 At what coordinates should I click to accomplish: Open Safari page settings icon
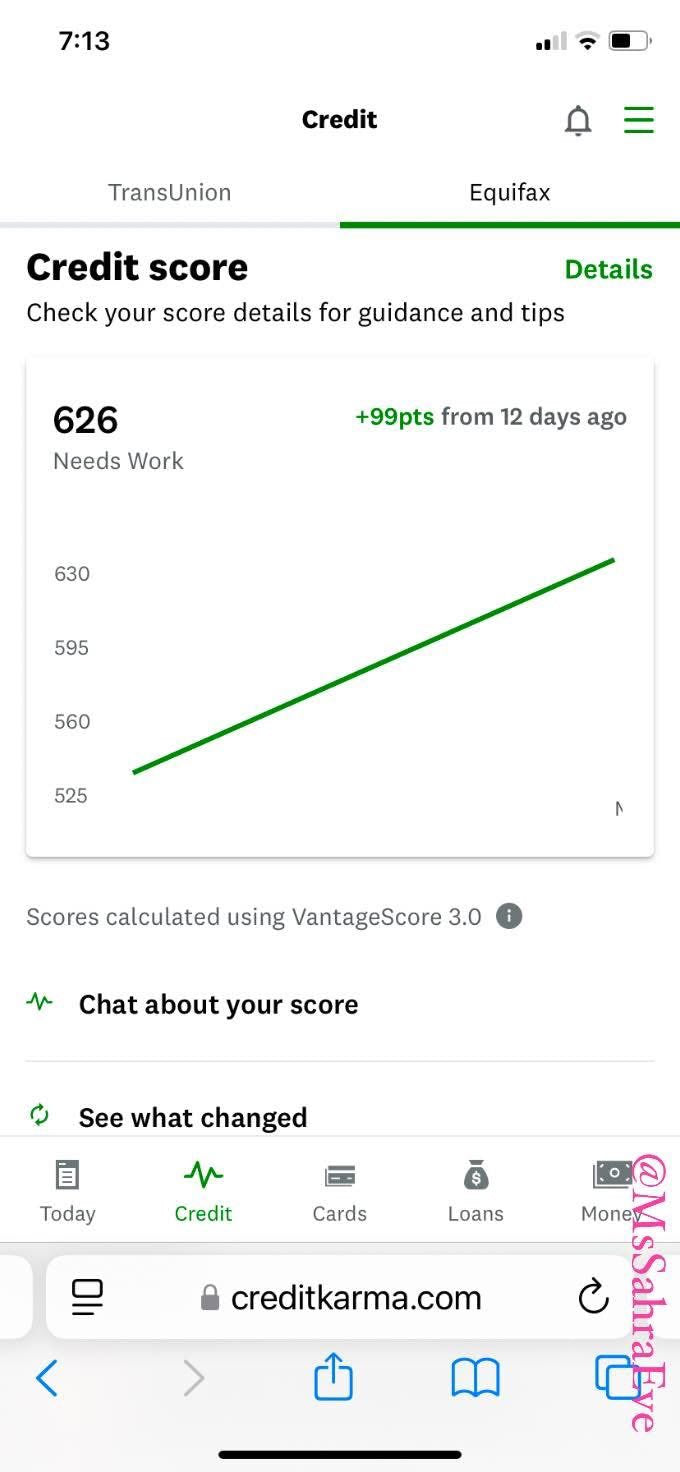coord(88,1298)
